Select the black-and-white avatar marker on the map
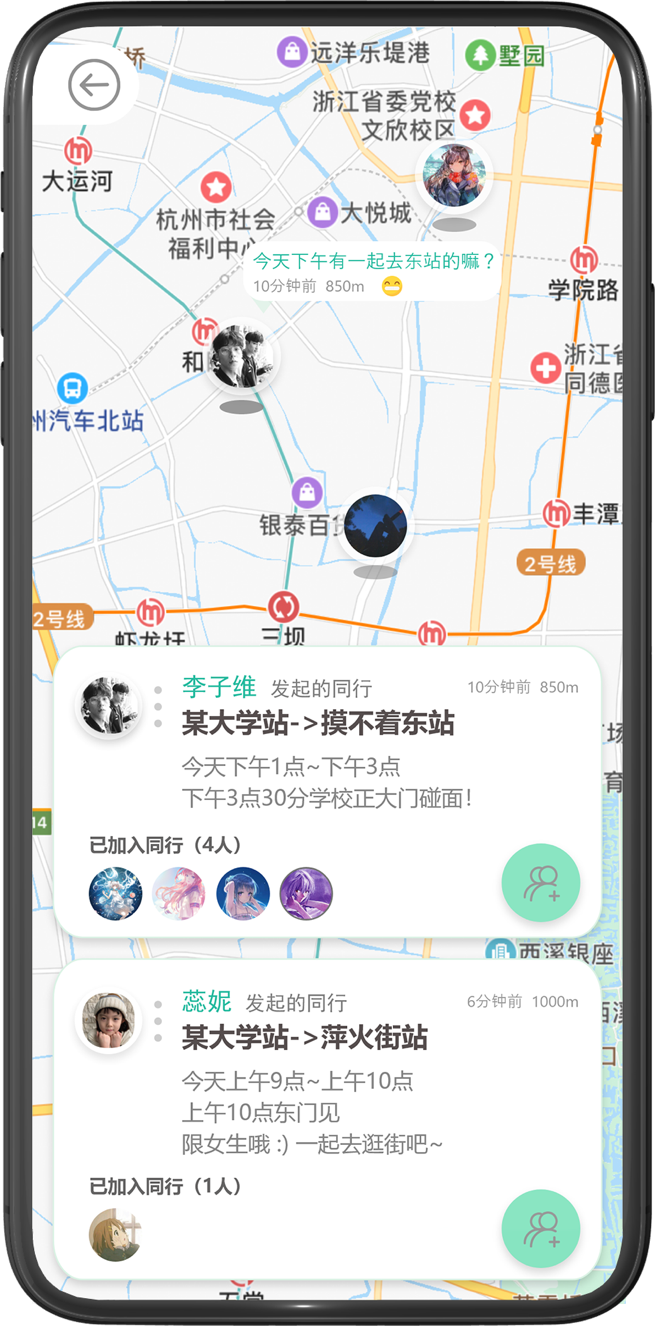The width and height of the screenshot is (655, 1326). point(242,356)
